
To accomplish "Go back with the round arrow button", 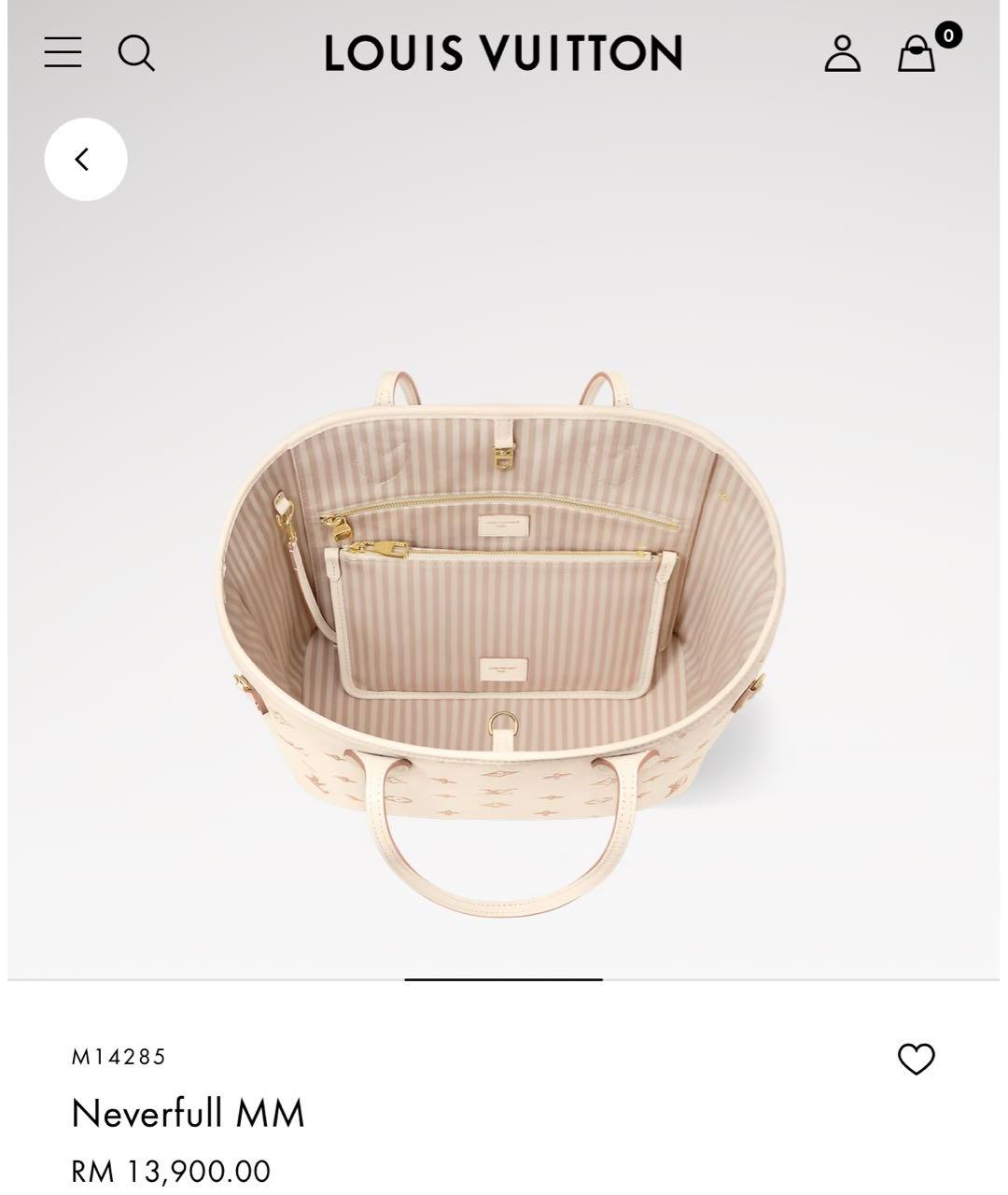I will (x=86, y=160).
